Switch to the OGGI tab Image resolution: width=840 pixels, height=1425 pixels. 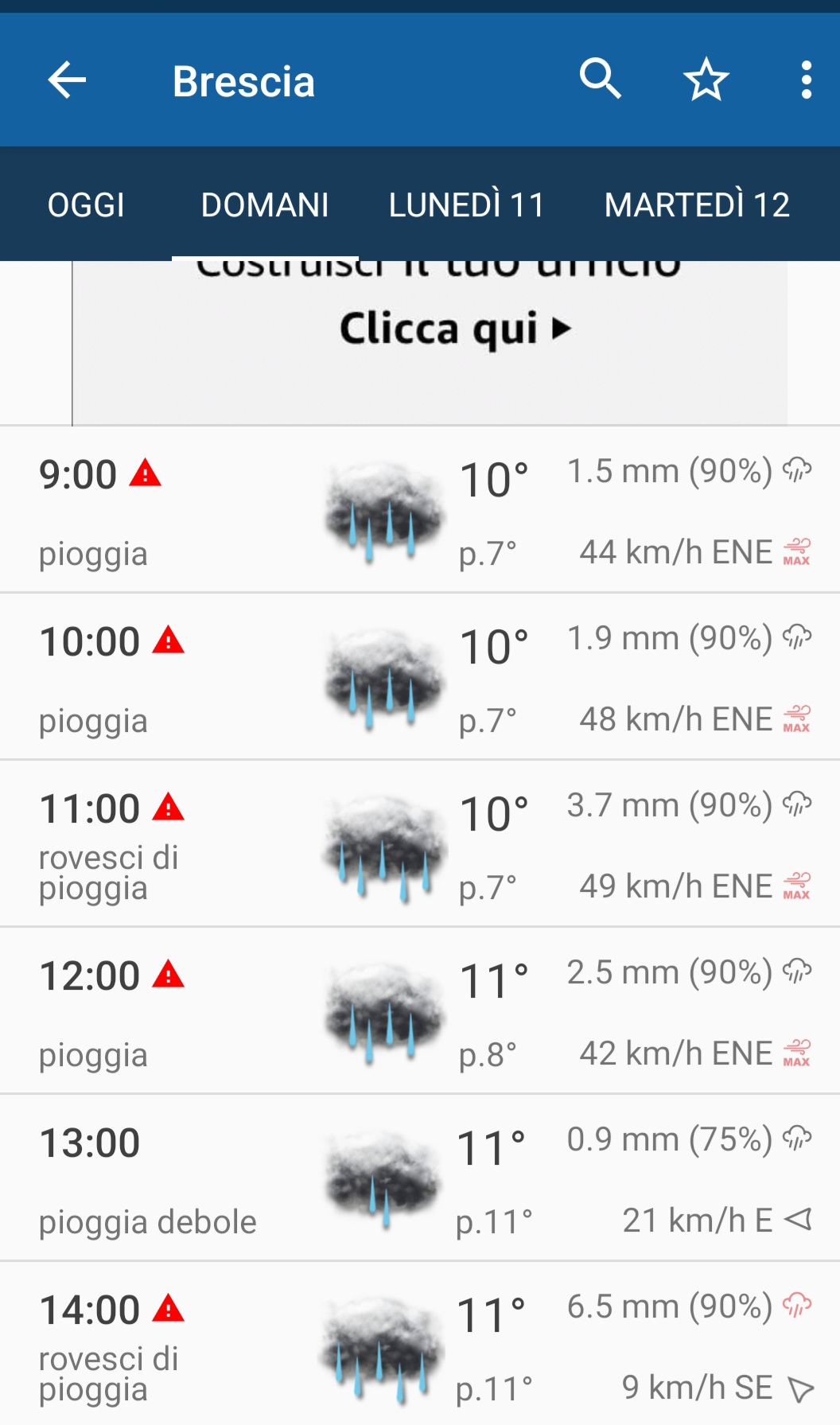86,205
